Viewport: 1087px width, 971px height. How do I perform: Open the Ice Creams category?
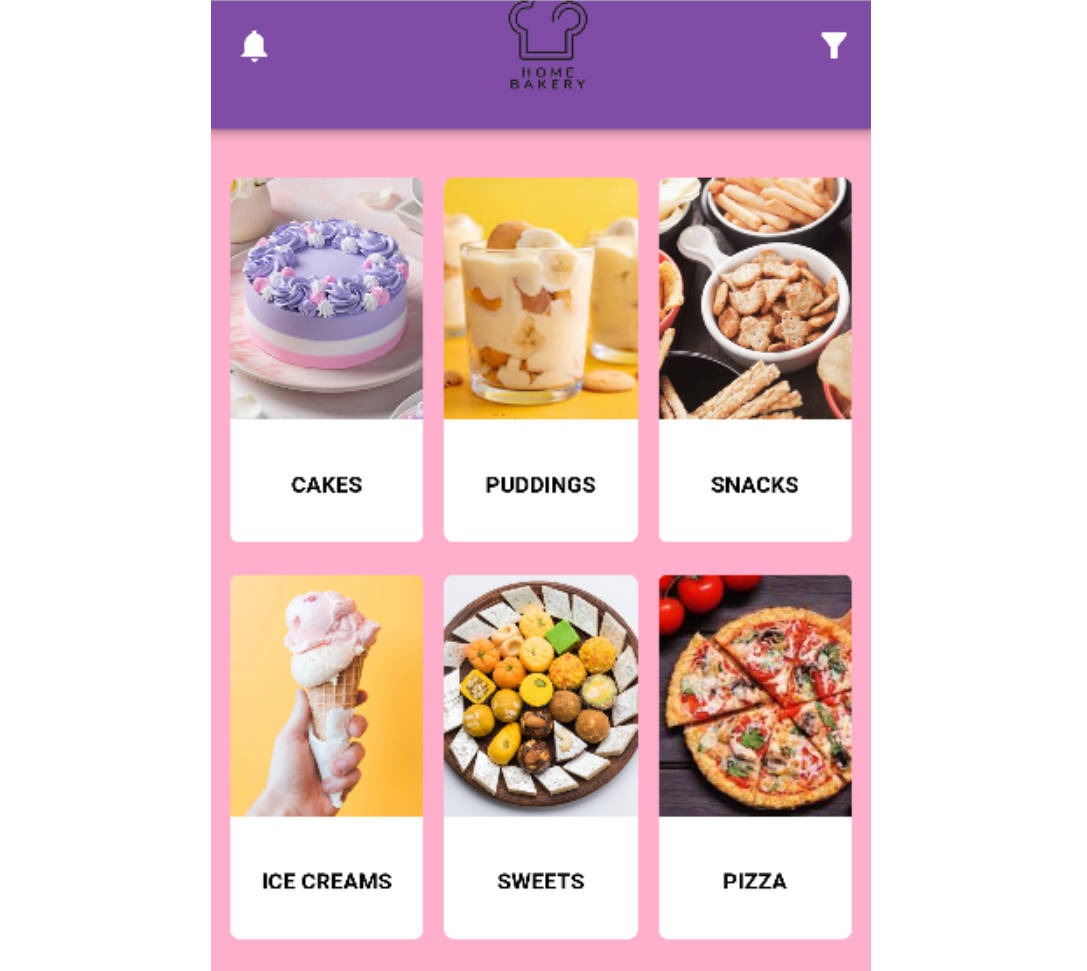tap(326, 757)
